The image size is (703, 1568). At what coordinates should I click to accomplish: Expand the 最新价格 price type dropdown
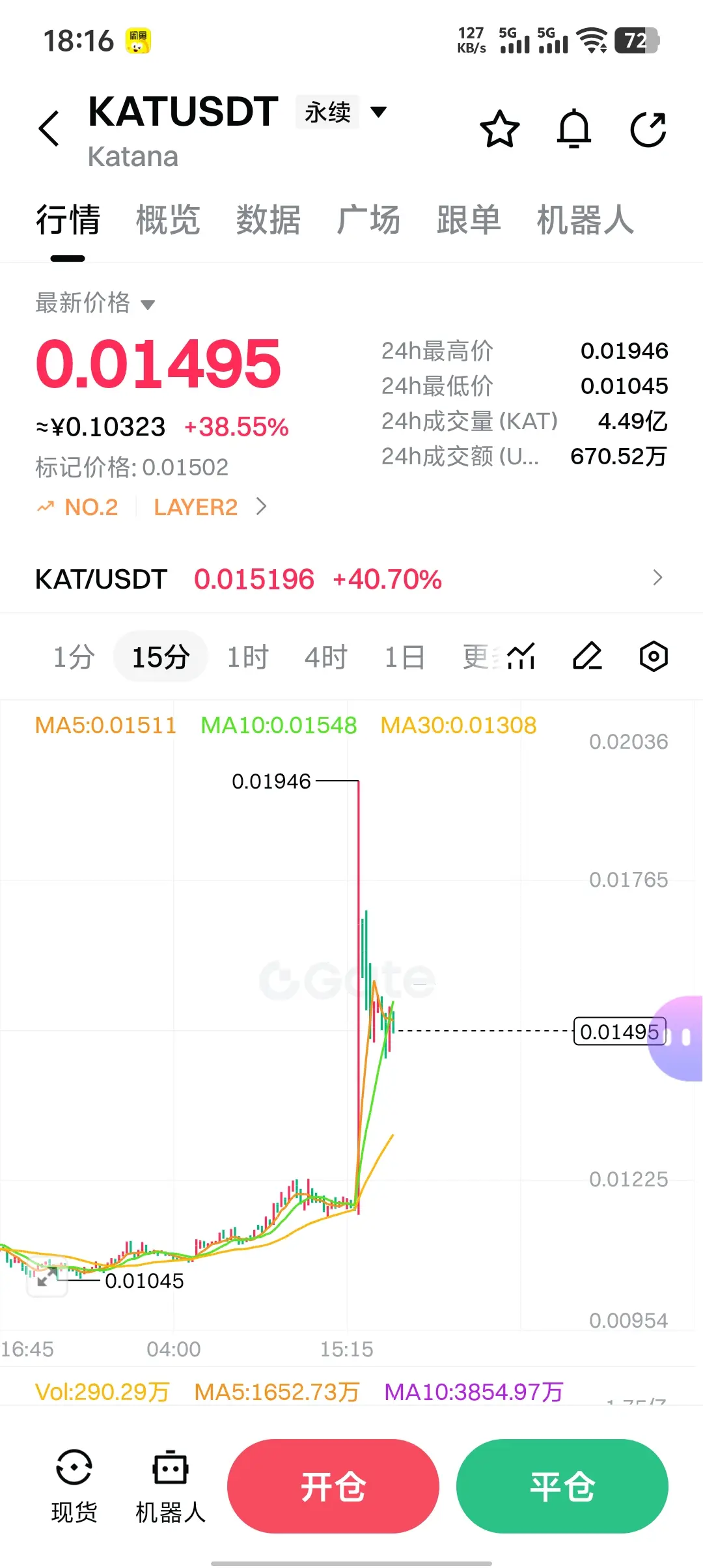[95, 303]
